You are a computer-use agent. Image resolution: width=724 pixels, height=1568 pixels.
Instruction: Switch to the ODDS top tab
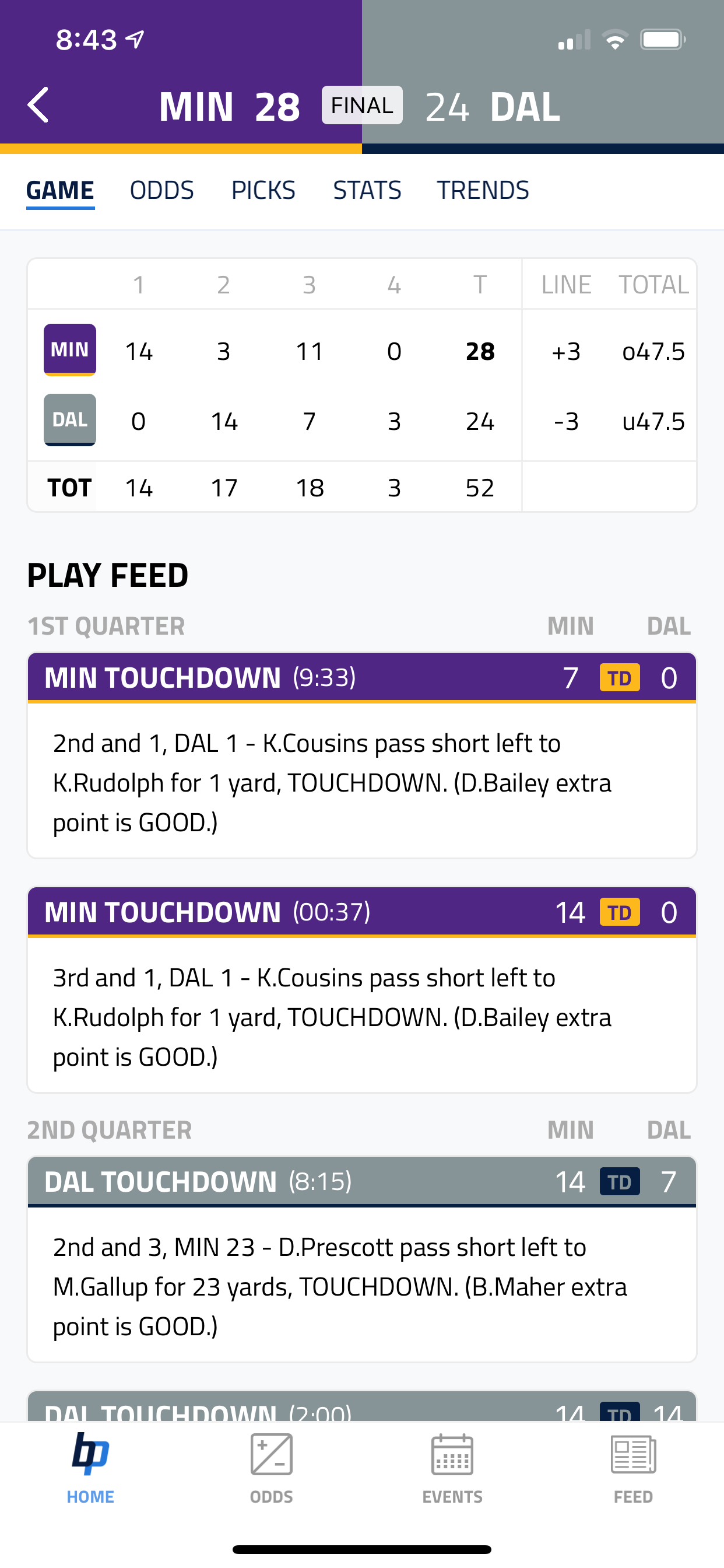162,191
